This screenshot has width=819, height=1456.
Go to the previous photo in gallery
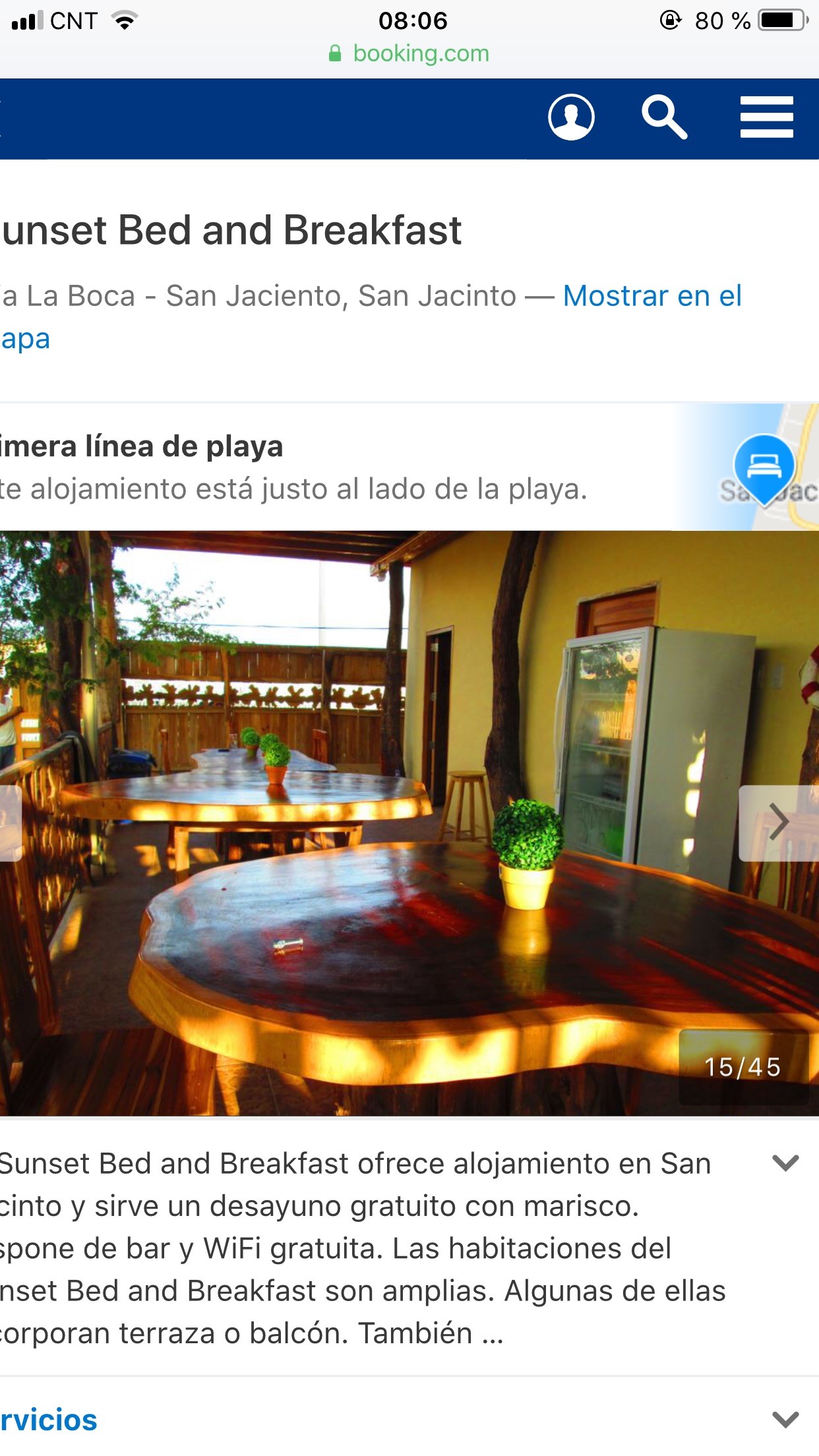[11, 822]
